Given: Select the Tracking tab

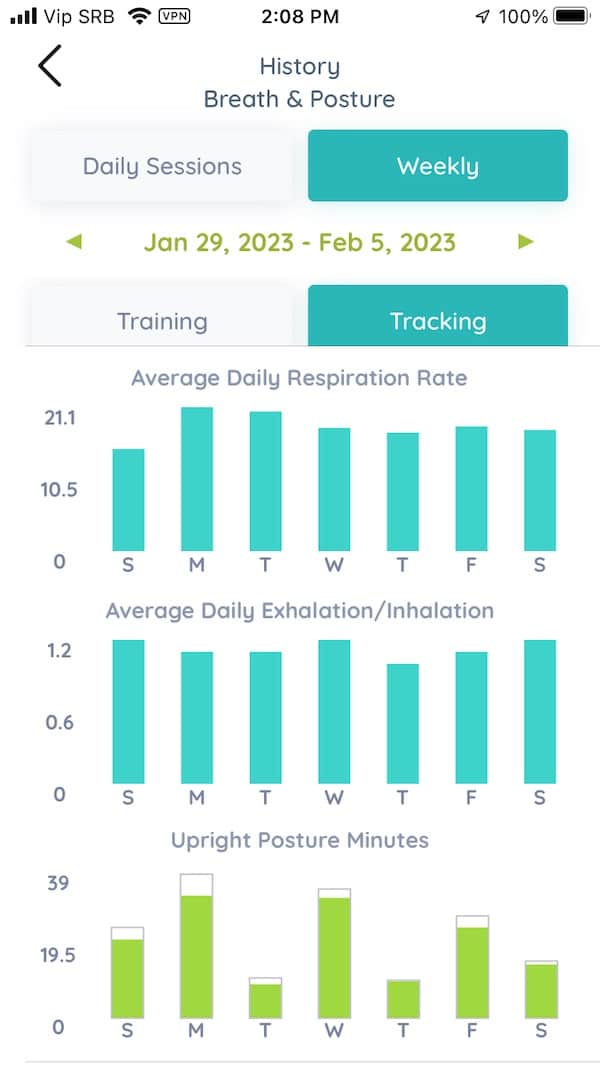Looking at the screenshot, I should click(x=437, y=321).
